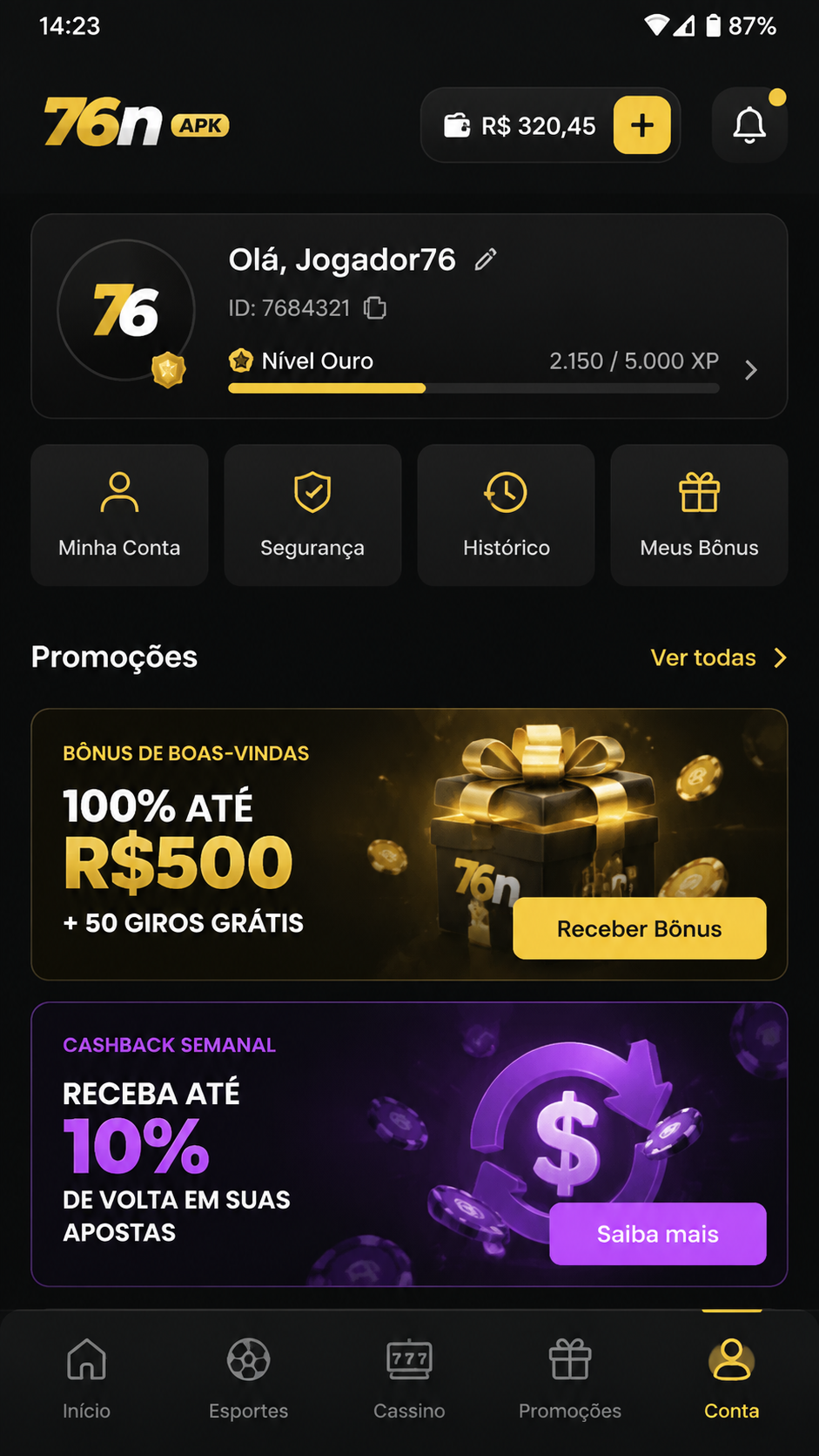819x1456 pixels.
Task: Select the Conta tab
Action: click(x=732, y=1380)
